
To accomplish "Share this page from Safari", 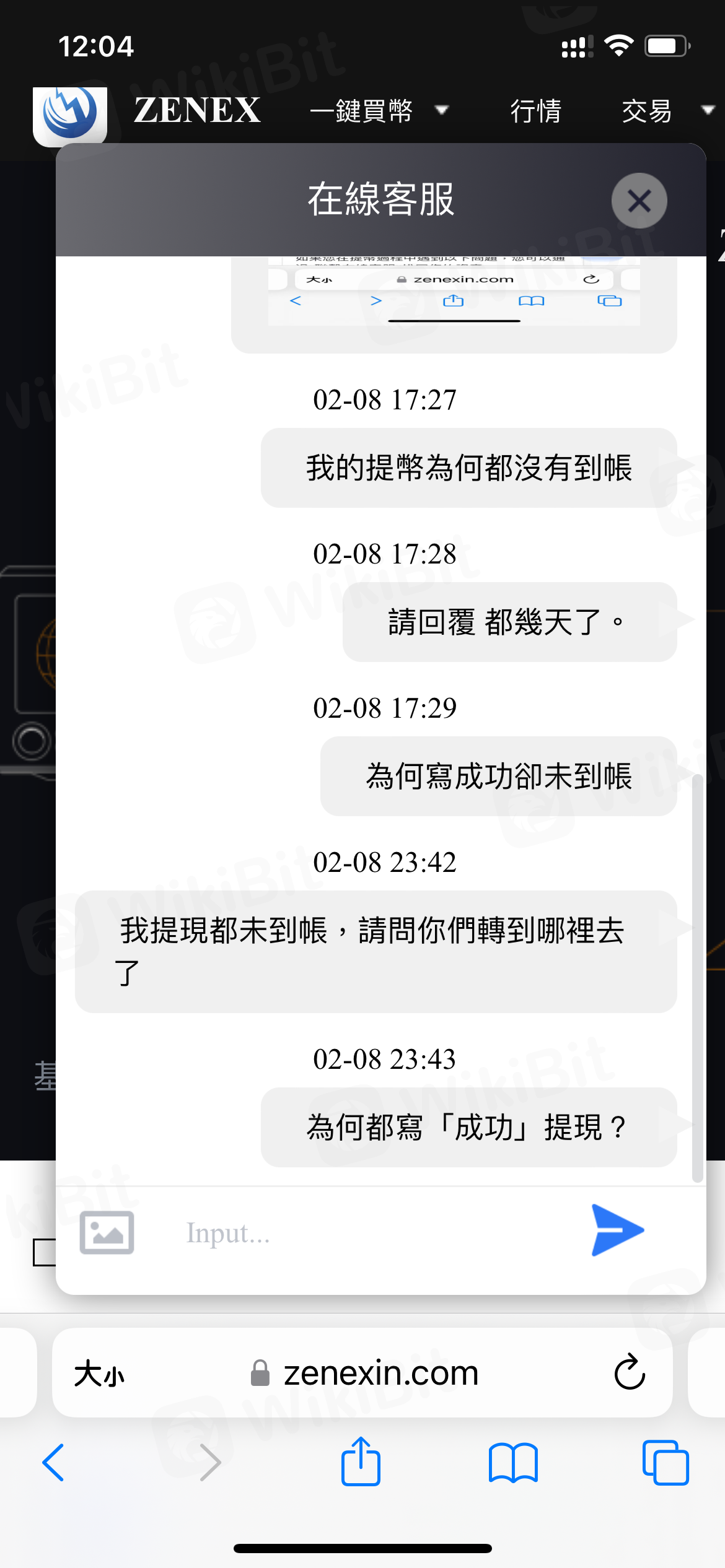I will click(361, 1461).
